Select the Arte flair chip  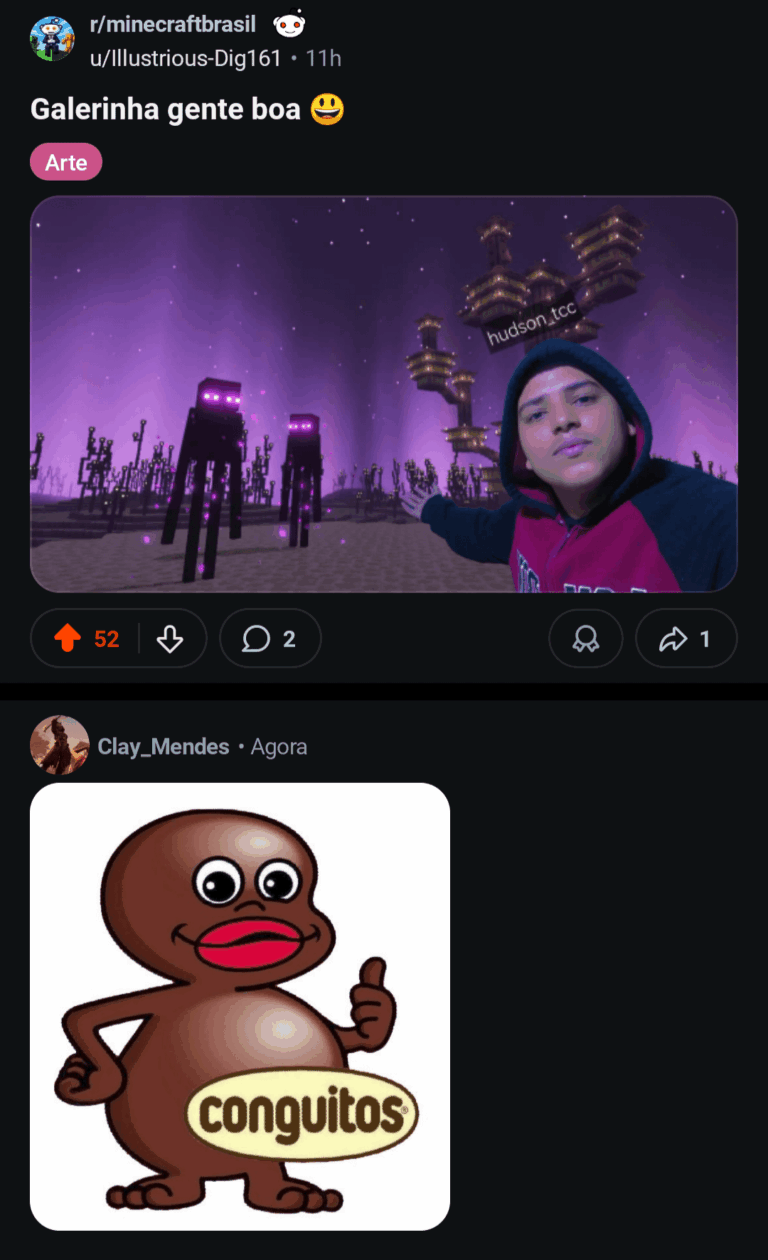click(66, 162)
